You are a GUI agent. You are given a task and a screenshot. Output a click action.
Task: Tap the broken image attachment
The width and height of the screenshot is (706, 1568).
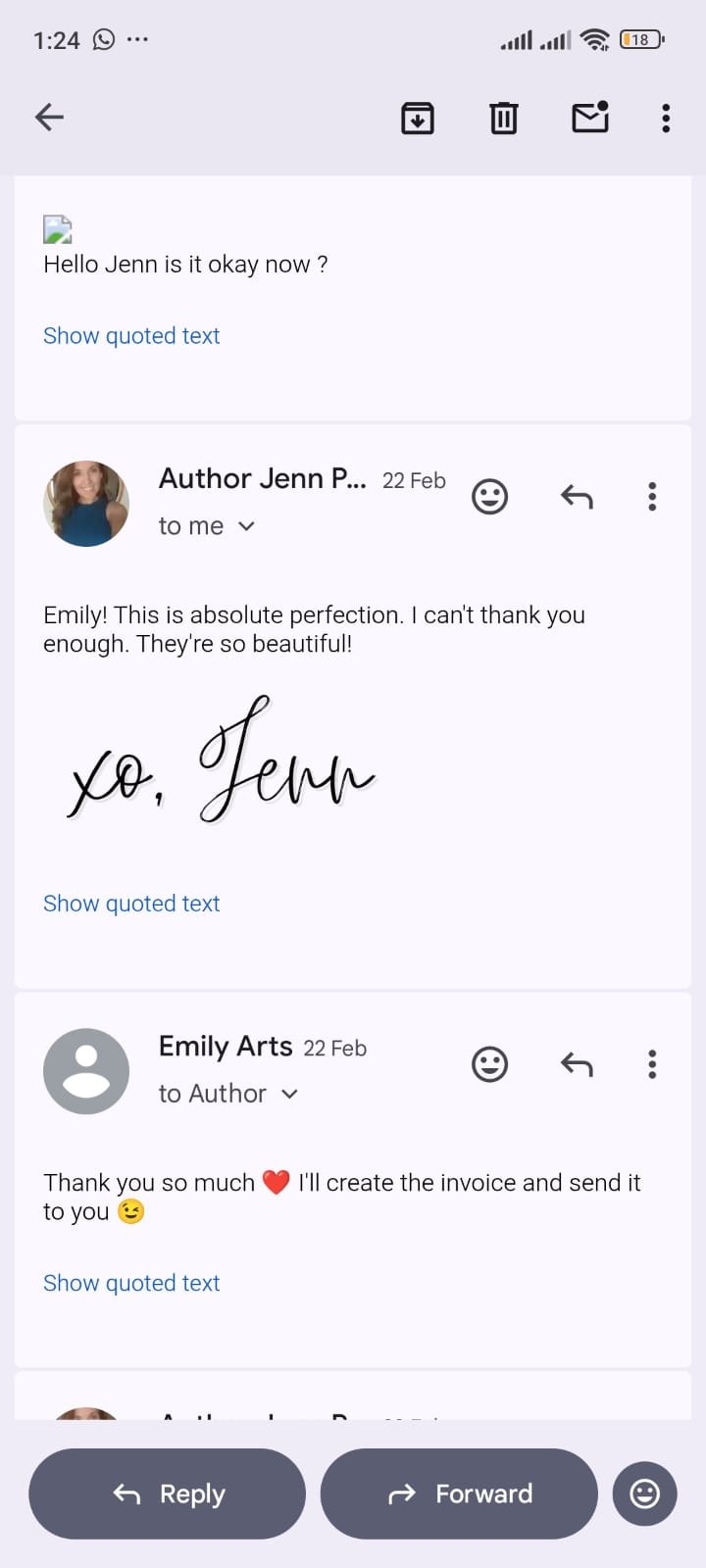click(57, 230)
